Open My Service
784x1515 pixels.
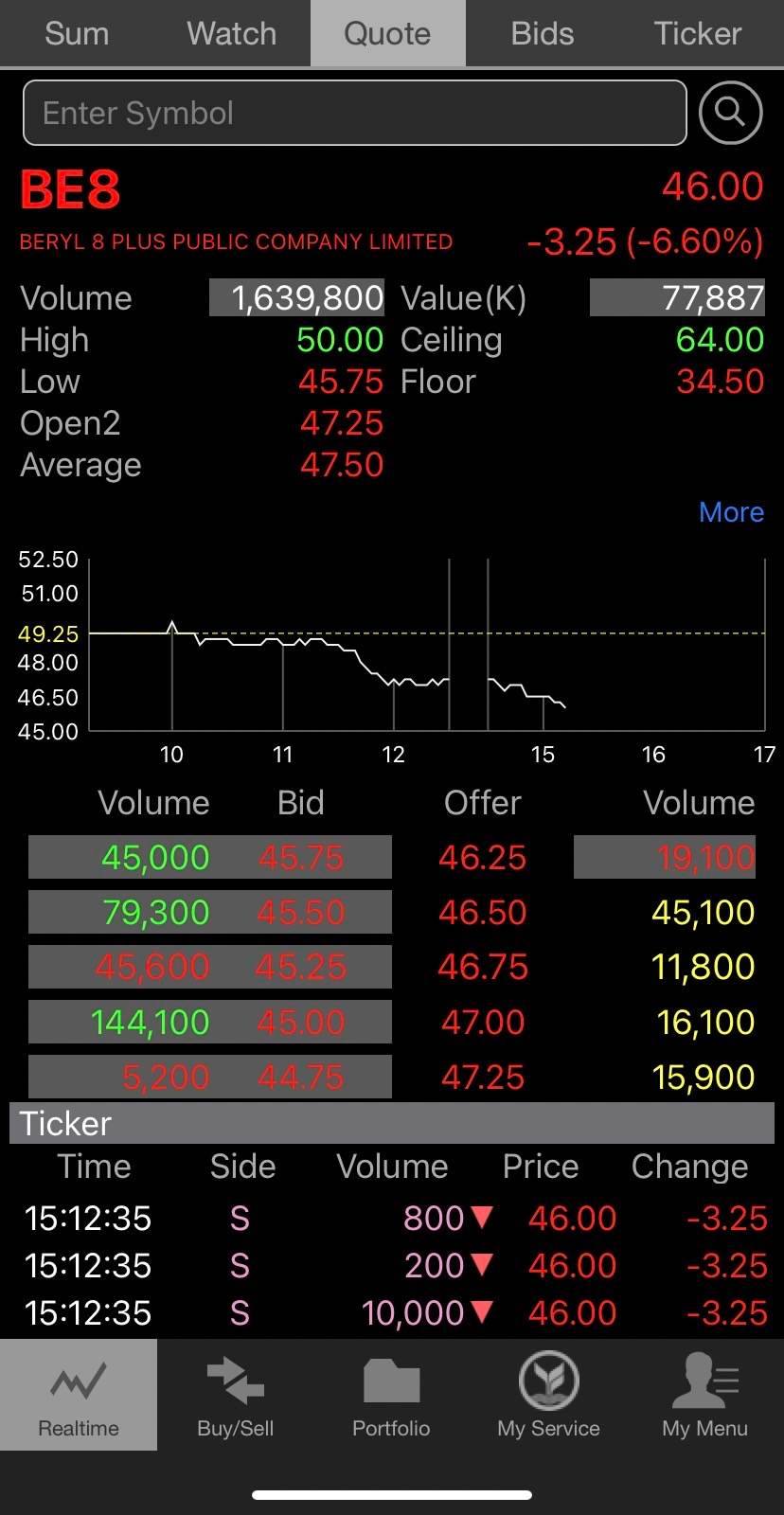(548, 1395)
